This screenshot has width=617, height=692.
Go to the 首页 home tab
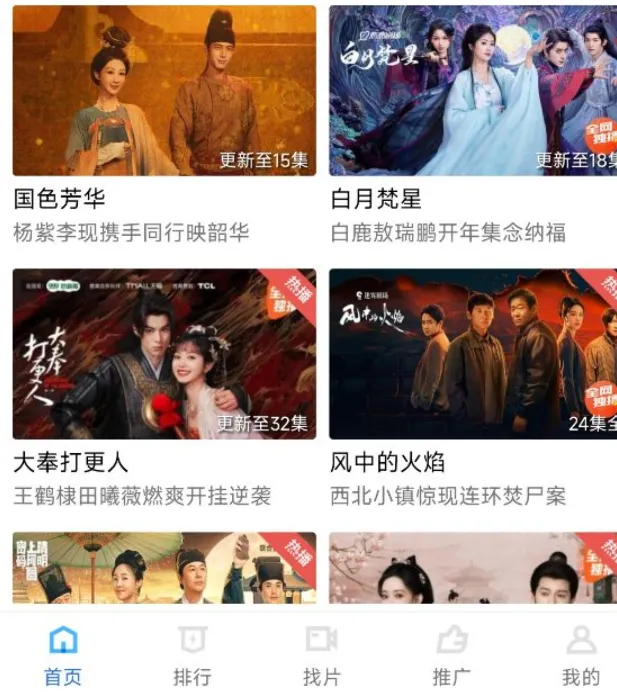tap(62, 655)
